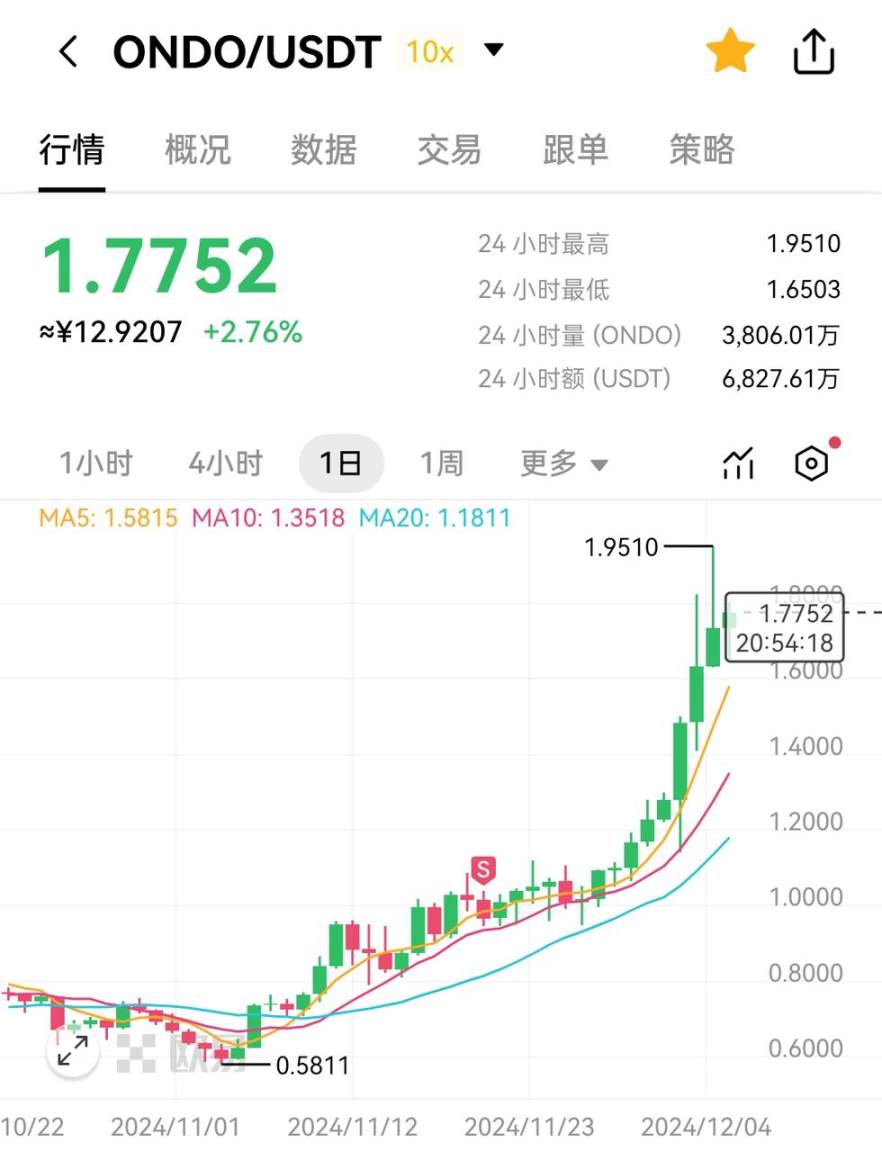The width and height of the screenshot is (882, 1152).
Task: Switch chart style using line chart icon
Action: click(x=736, y=462)
